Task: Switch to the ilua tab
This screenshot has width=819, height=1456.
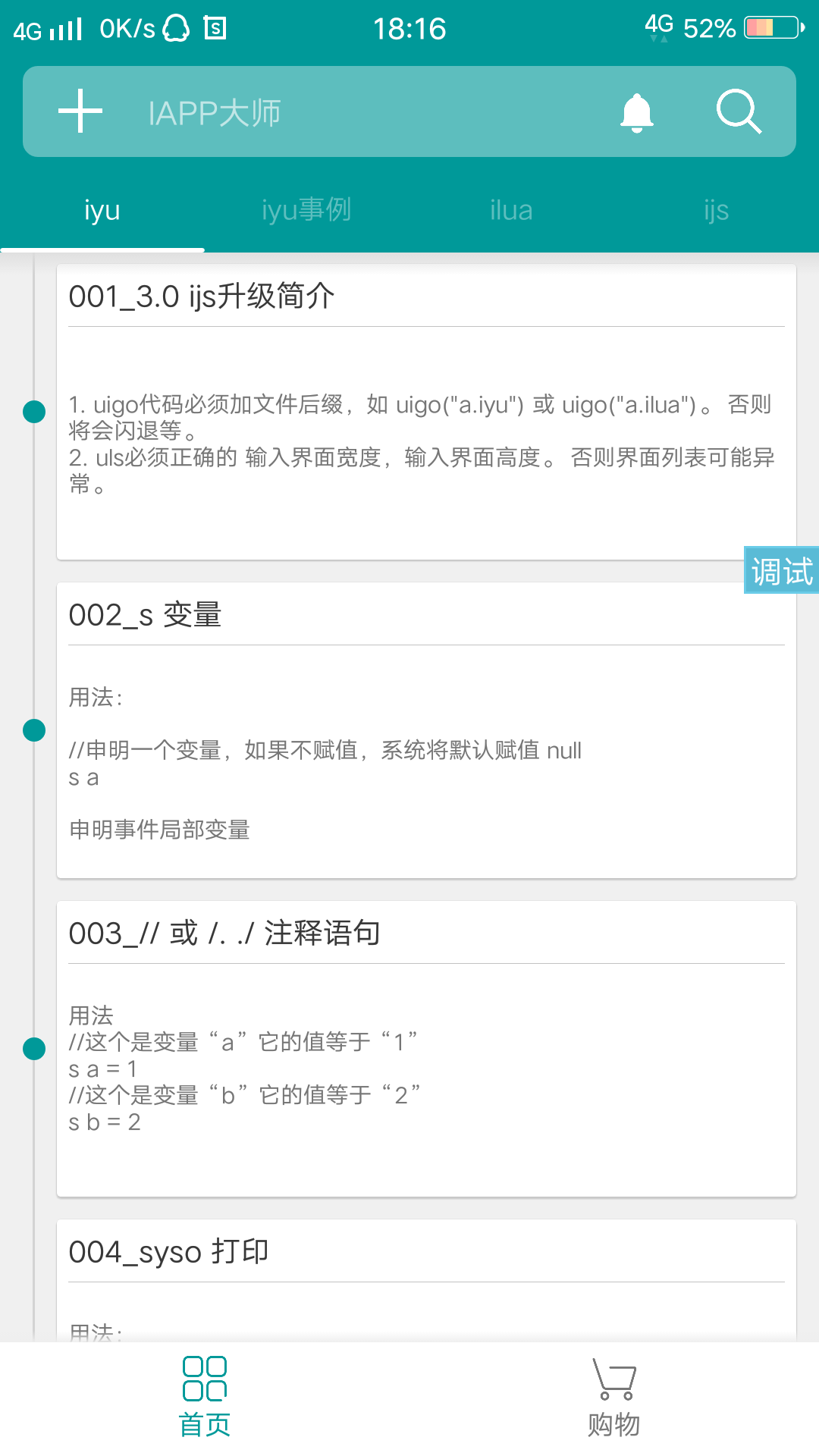Action: (x=511, y=210)
